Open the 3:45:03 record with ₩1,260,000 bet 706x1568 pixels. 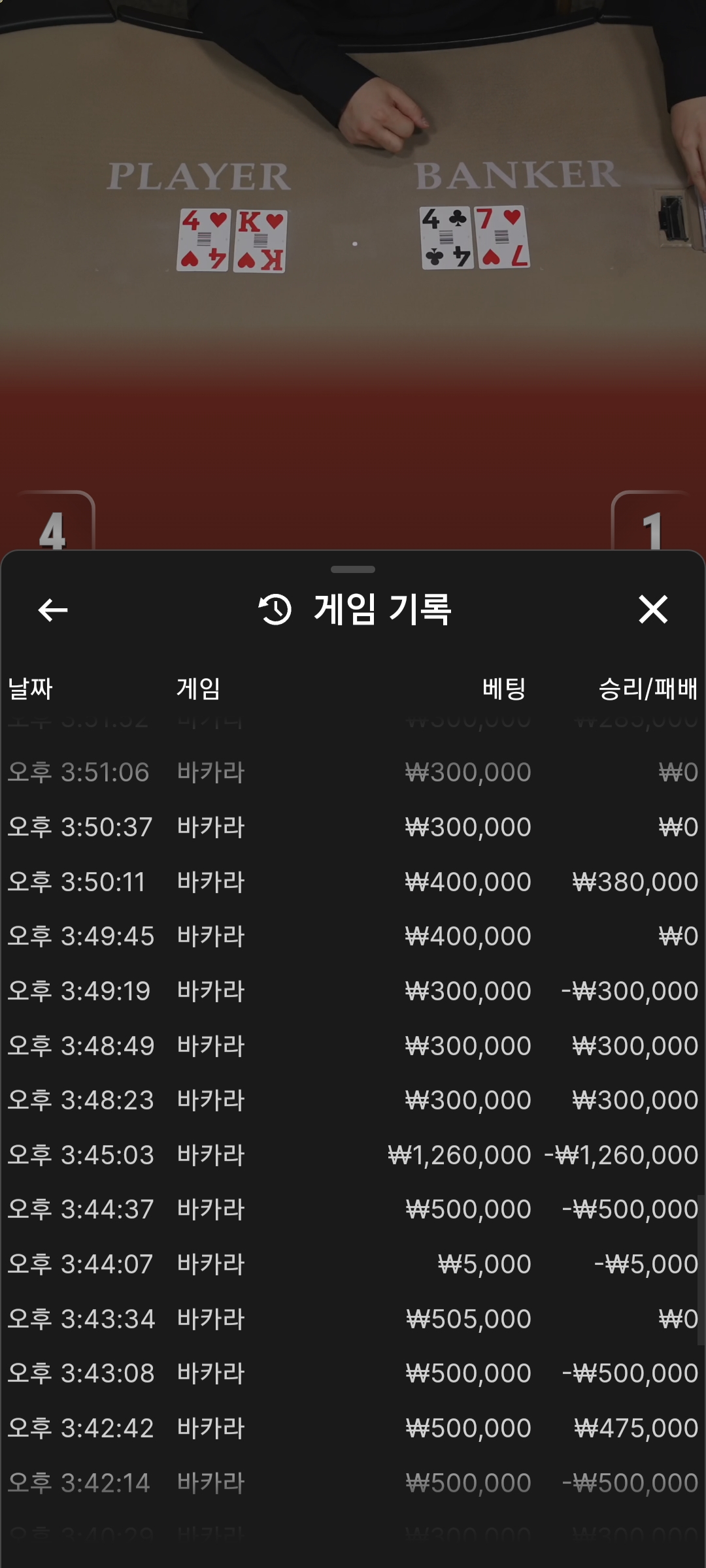(353, 1155)
